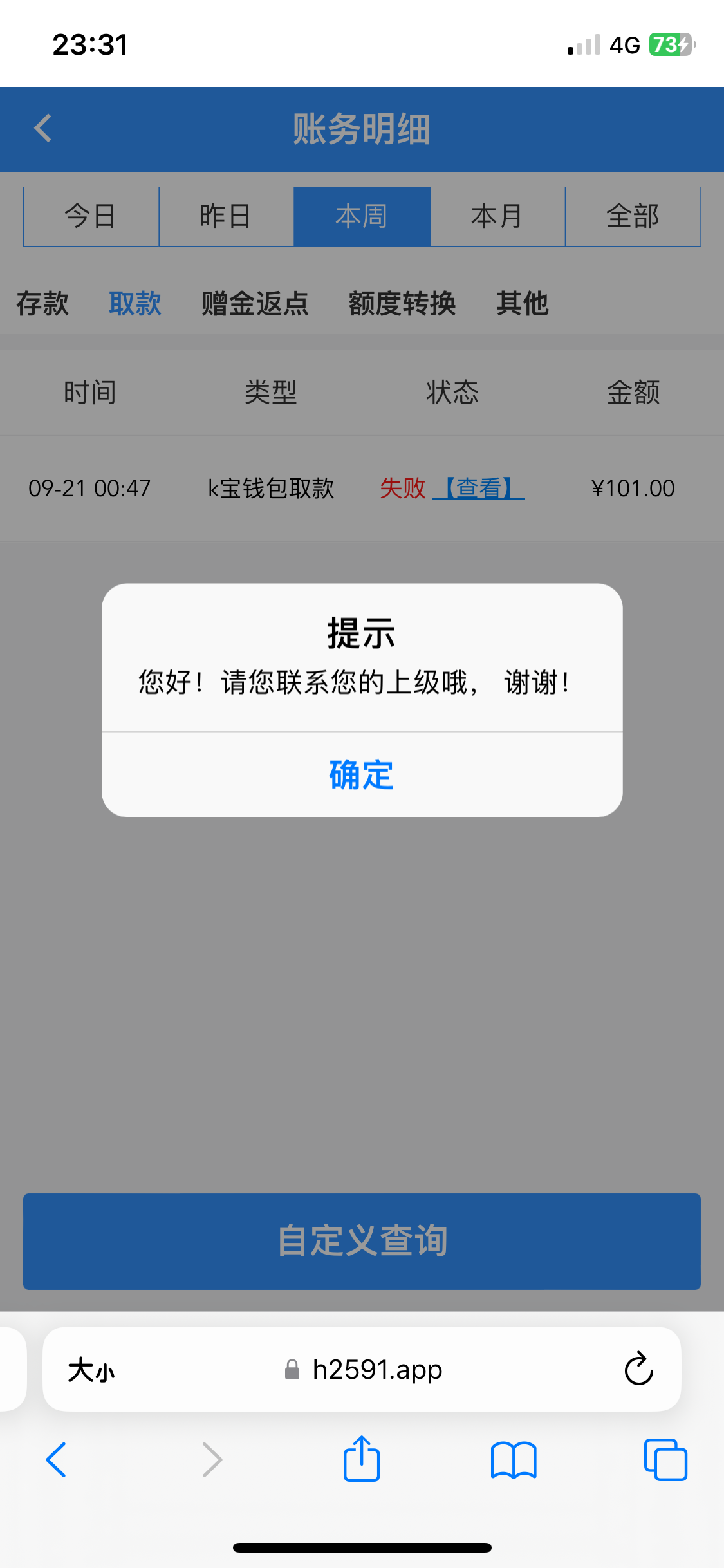This screenshot has height=1568, width=724.
Task: Open browser bookmarks
Action: pyautogui.click(x=513, y=1460)
